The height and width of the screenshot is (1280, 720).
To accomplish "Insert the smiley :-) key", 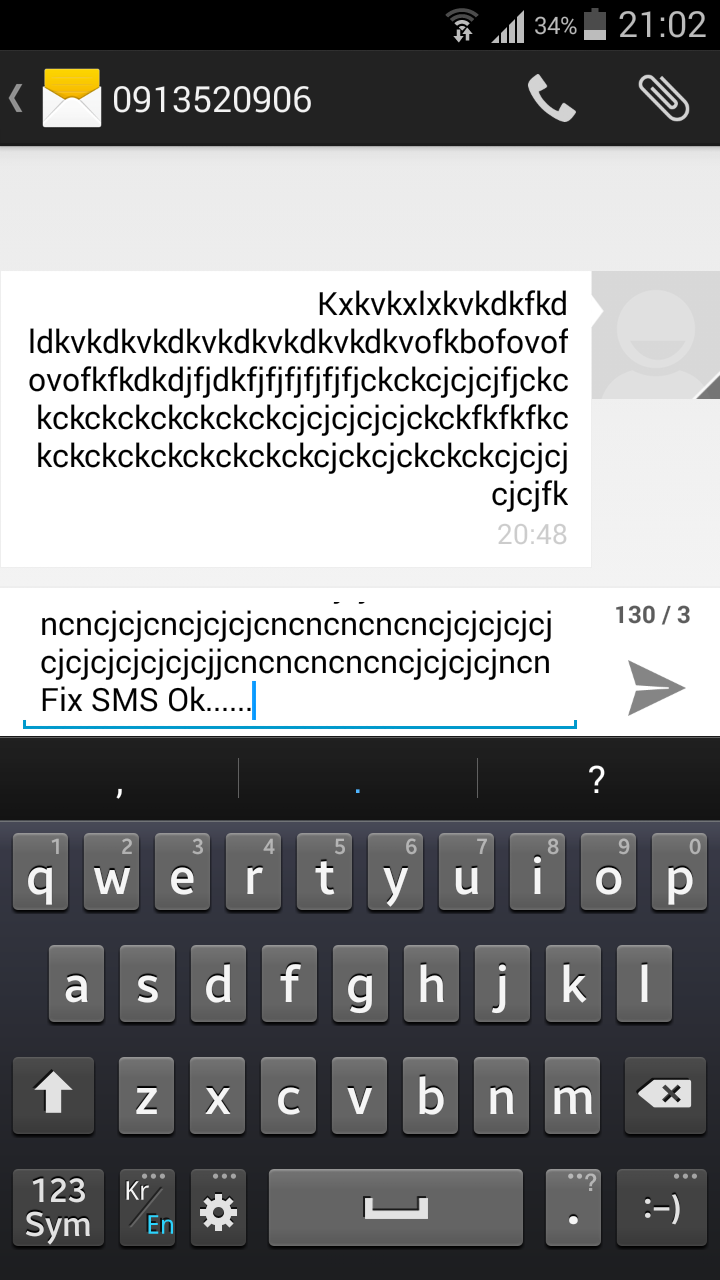I will [x=661, y=1207].
